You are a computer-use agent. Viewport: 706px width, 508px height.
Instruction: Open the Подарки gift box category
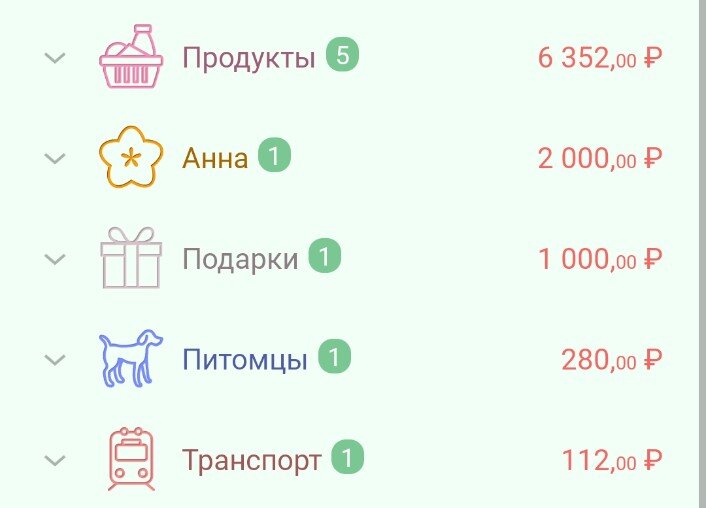pos(131,258)
